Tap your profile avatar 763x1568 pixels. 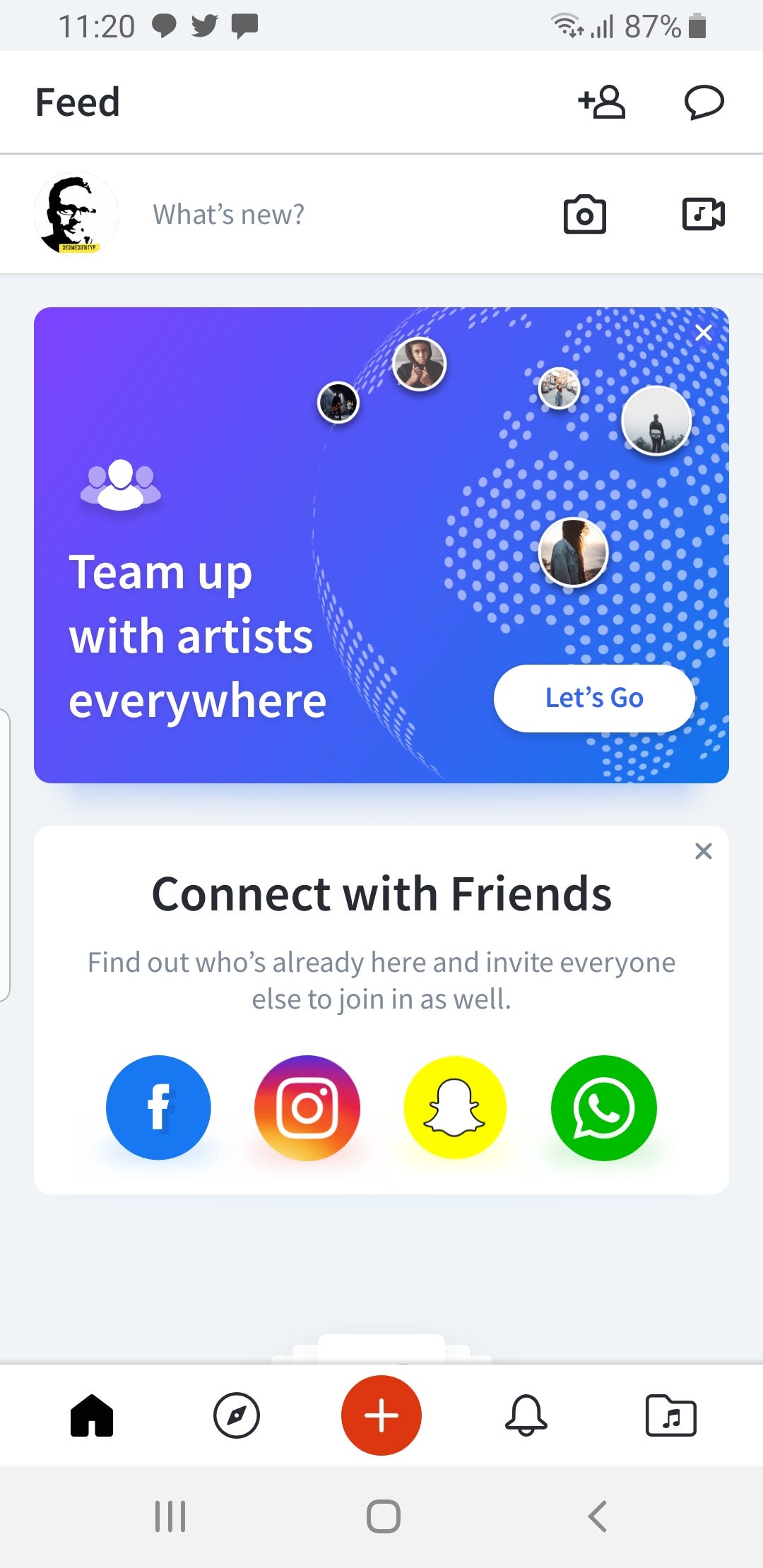76,214
